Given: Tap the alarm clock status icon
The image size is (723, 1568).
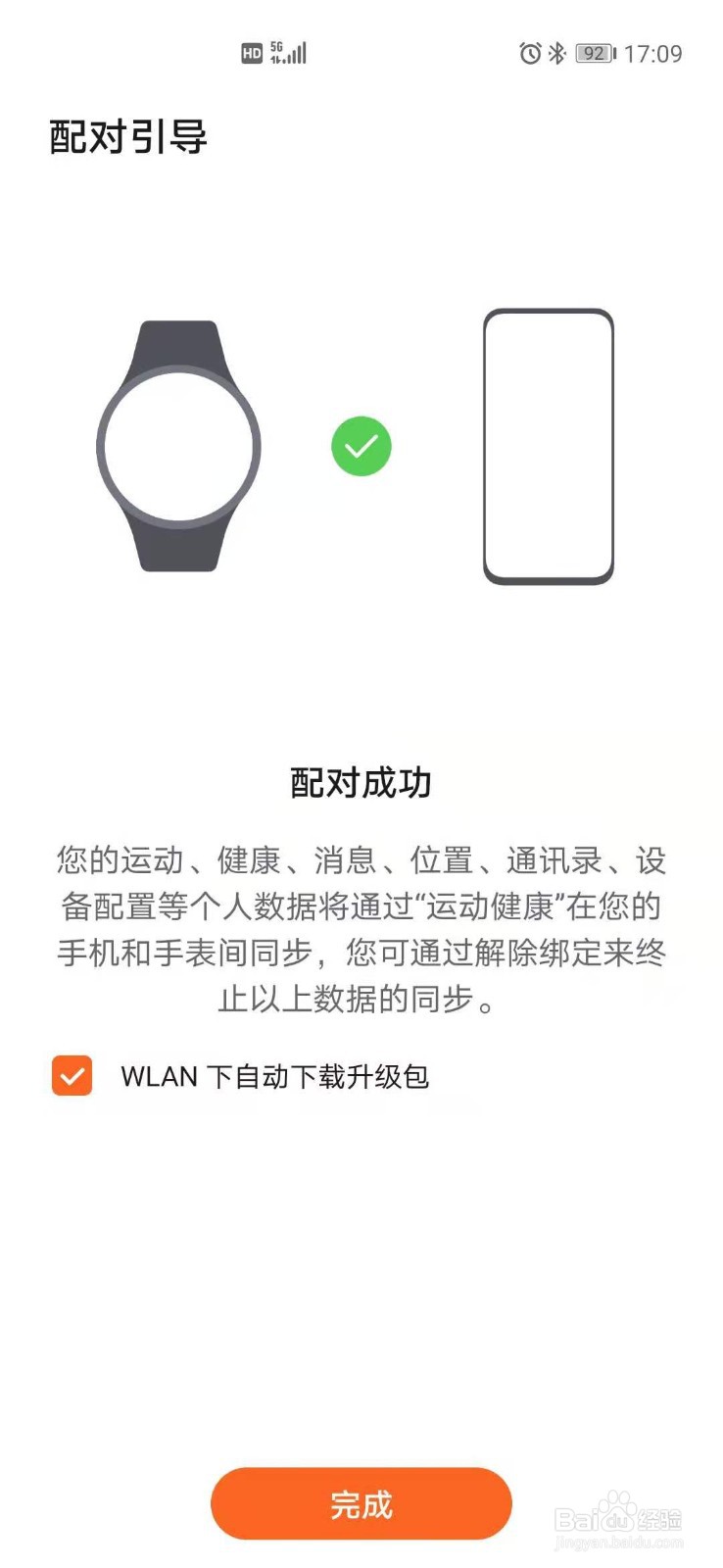Looking at the screenshot, I should click(x=528, y=53).
